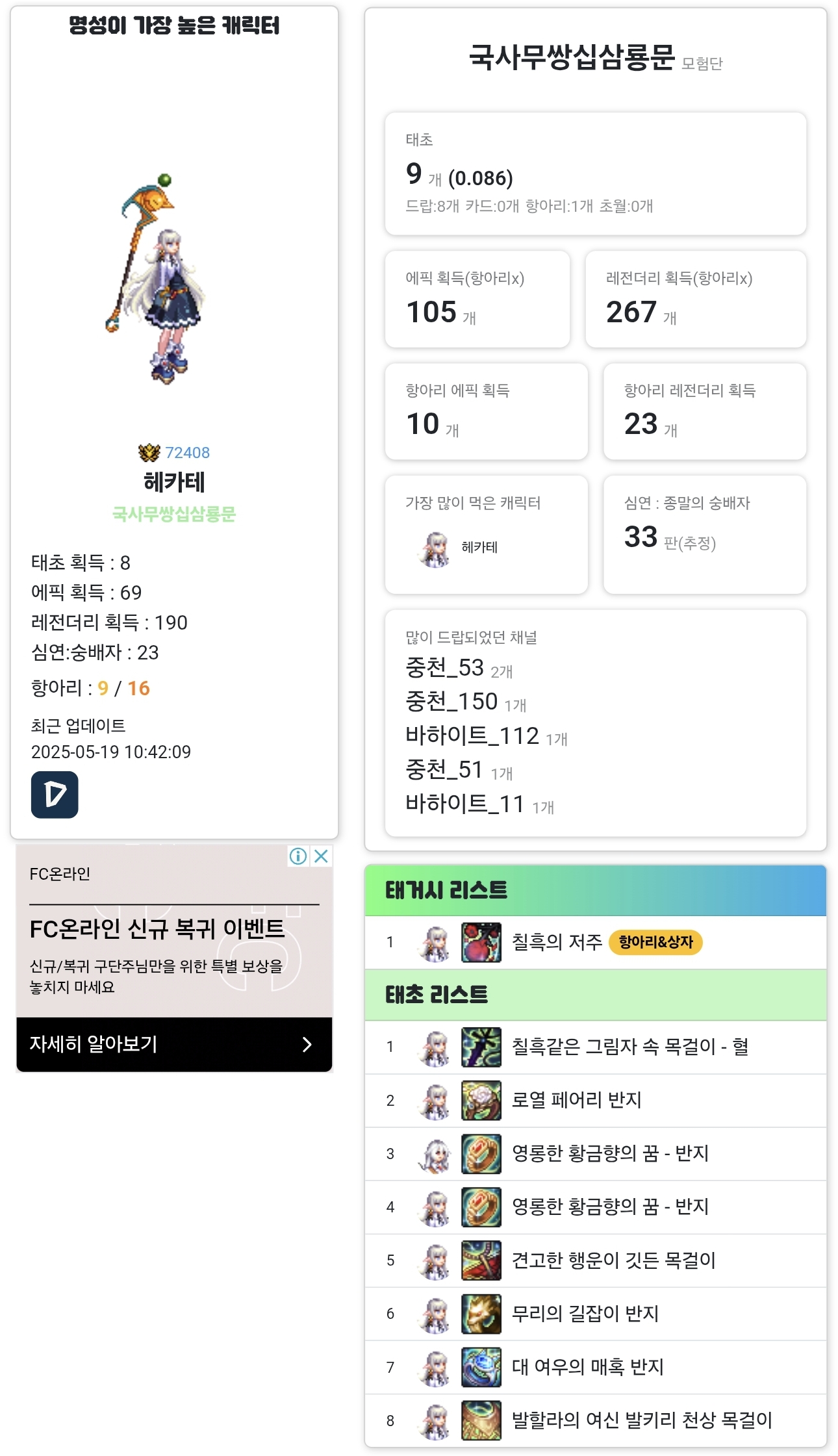Open the ad info icon
Image resolution: width=838 pixels, height=1456 pixels.
298,856
